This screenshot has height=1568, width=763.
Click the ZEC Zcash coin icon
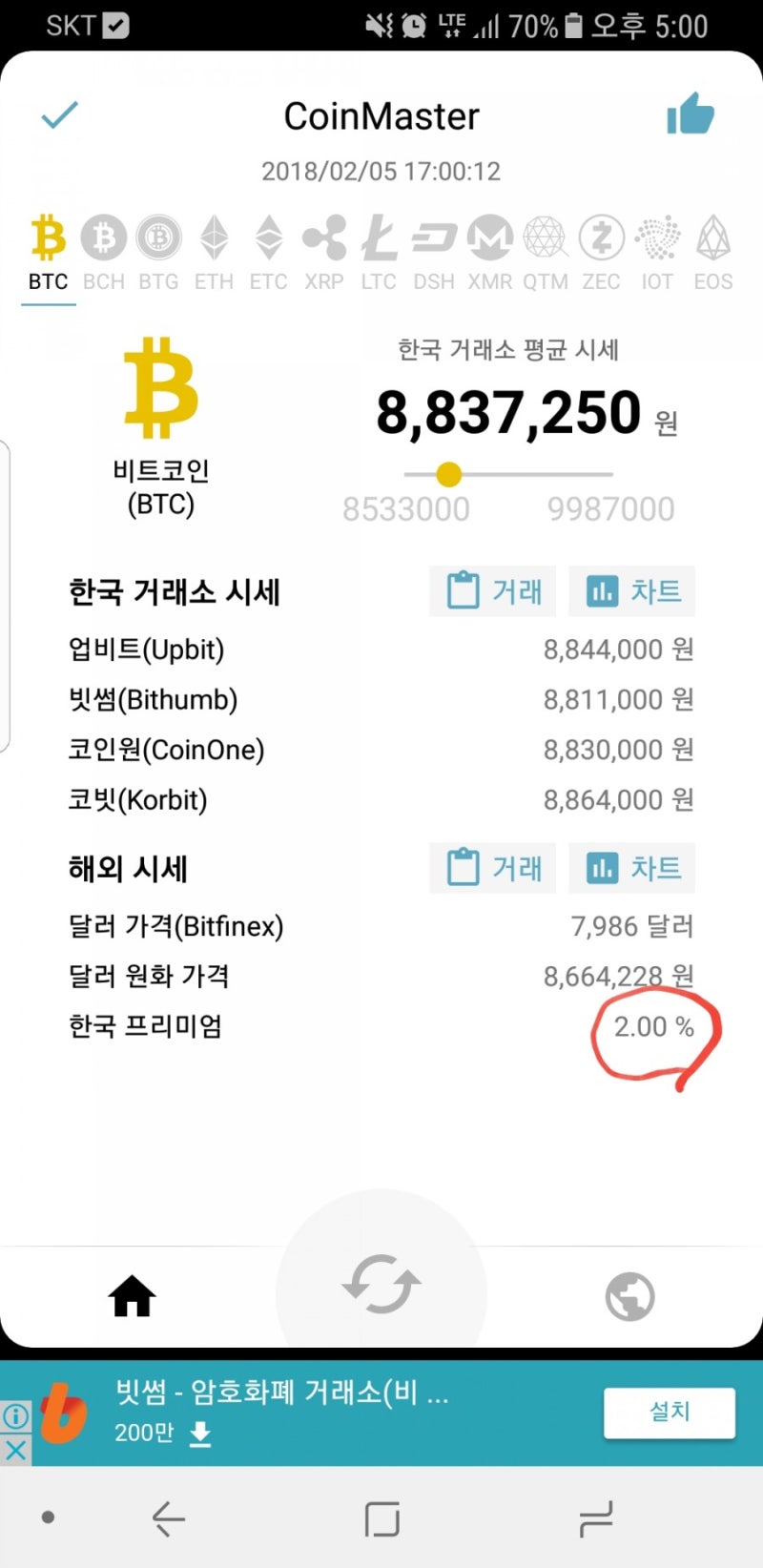pyautogui.click(x=601, y=237)
